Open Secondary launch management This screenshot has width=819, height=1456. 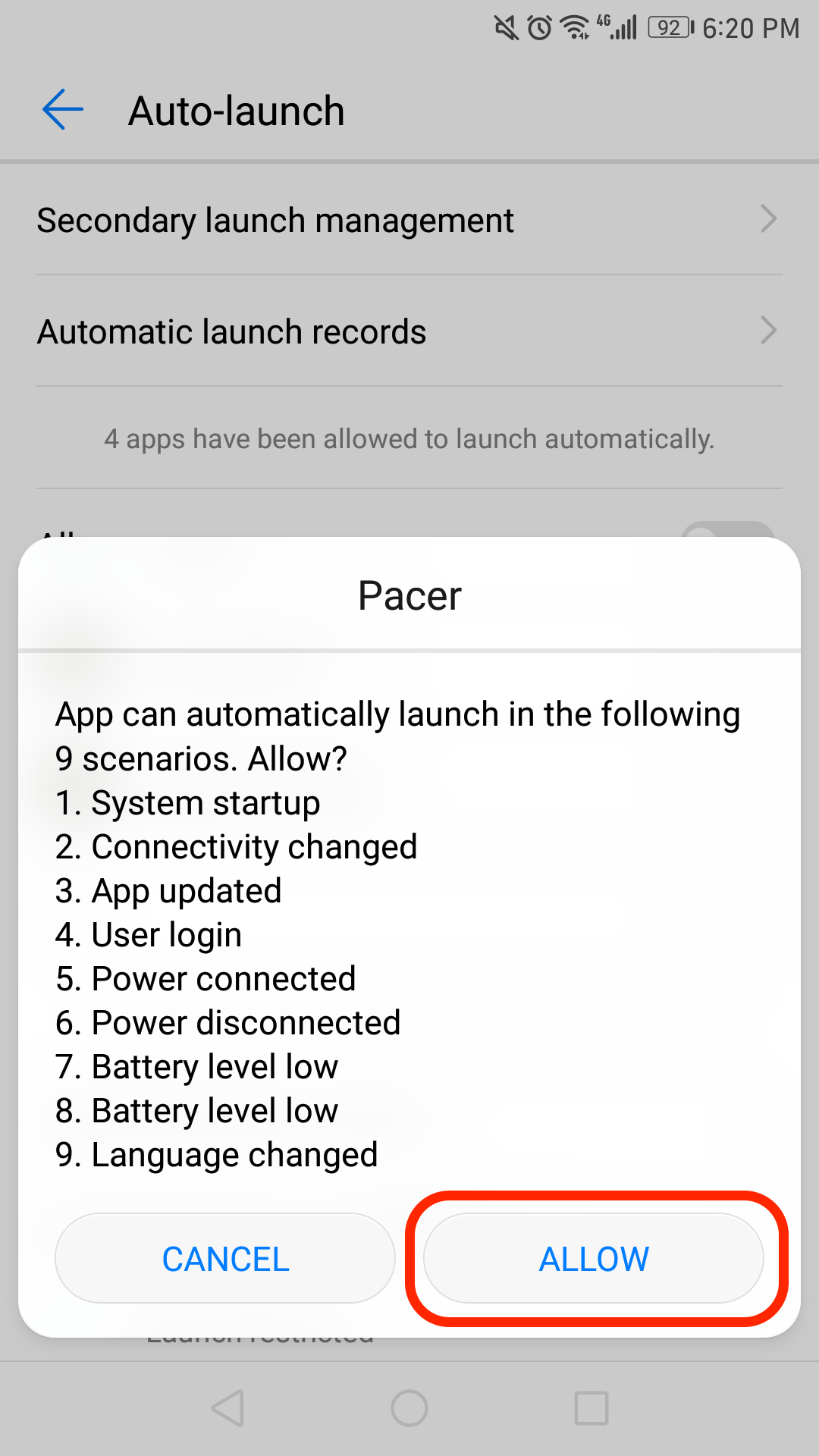pyautogui.click(x=409, y=220)
